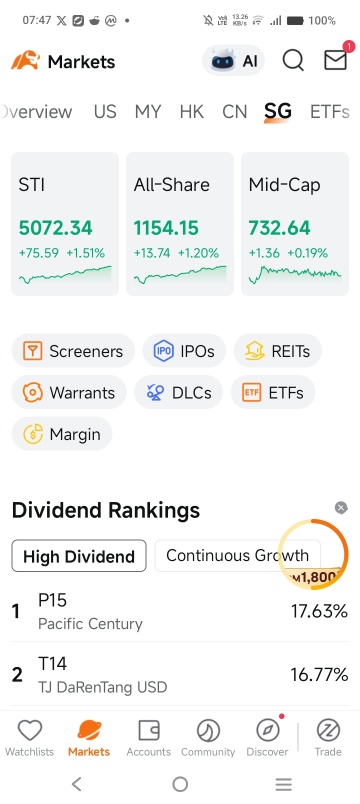Open the AI assistant button
This screenshot has width=360, height=804.
tap(234, 61)
